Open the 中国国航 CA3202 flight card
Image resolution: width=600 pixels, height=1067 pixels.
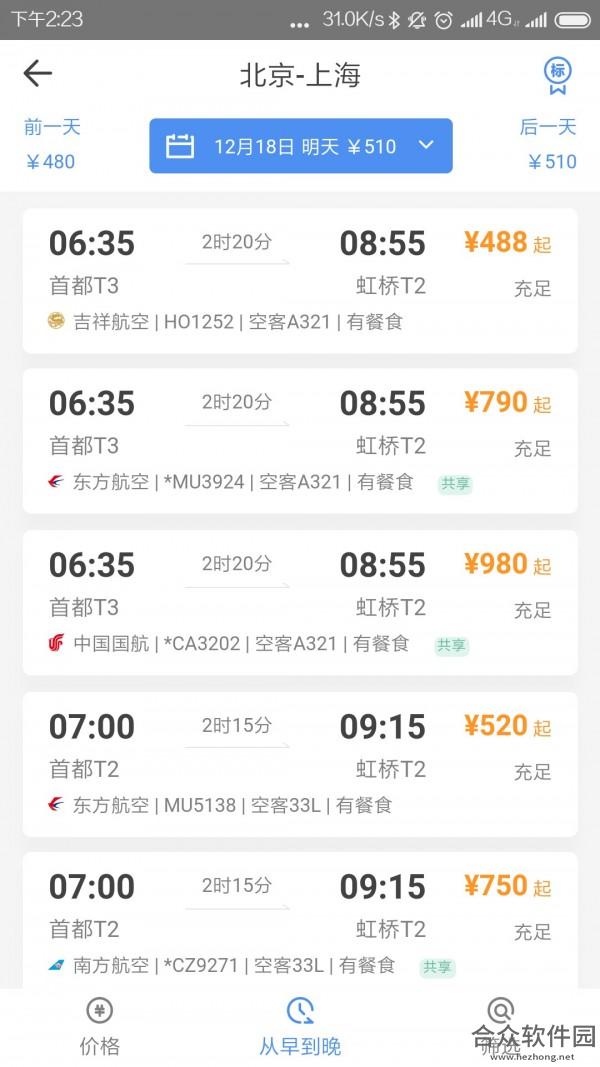pyautogui.click(x=300, y=602)
